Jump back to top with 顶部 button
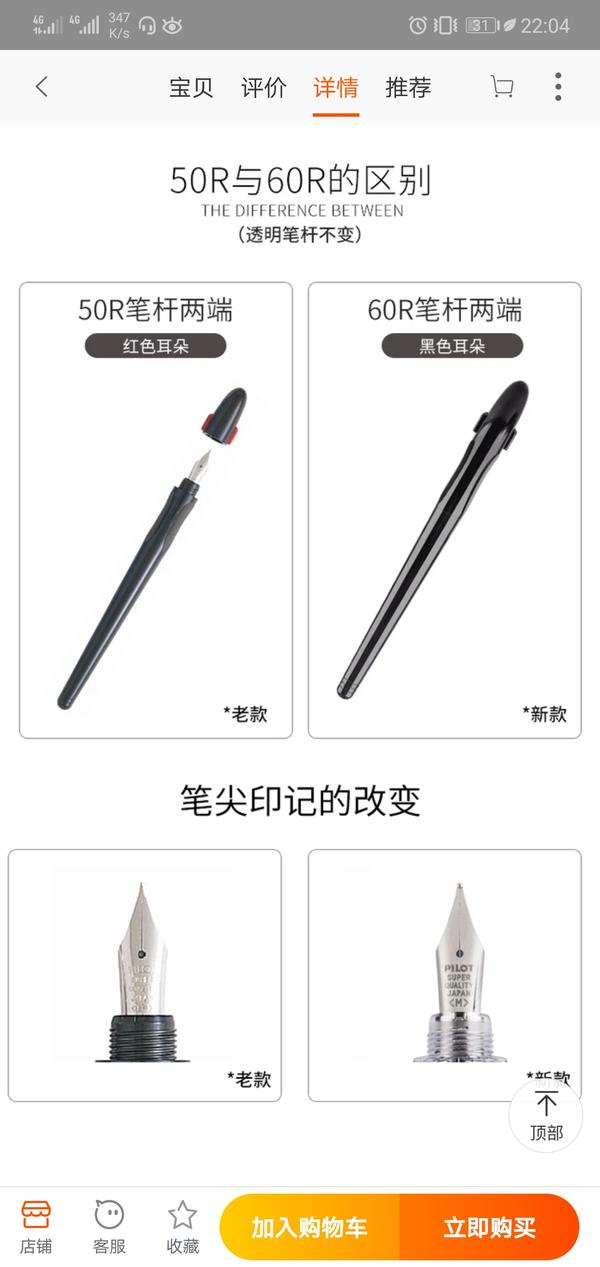This screenshot has width=600, height=1267. point(546,1115)
